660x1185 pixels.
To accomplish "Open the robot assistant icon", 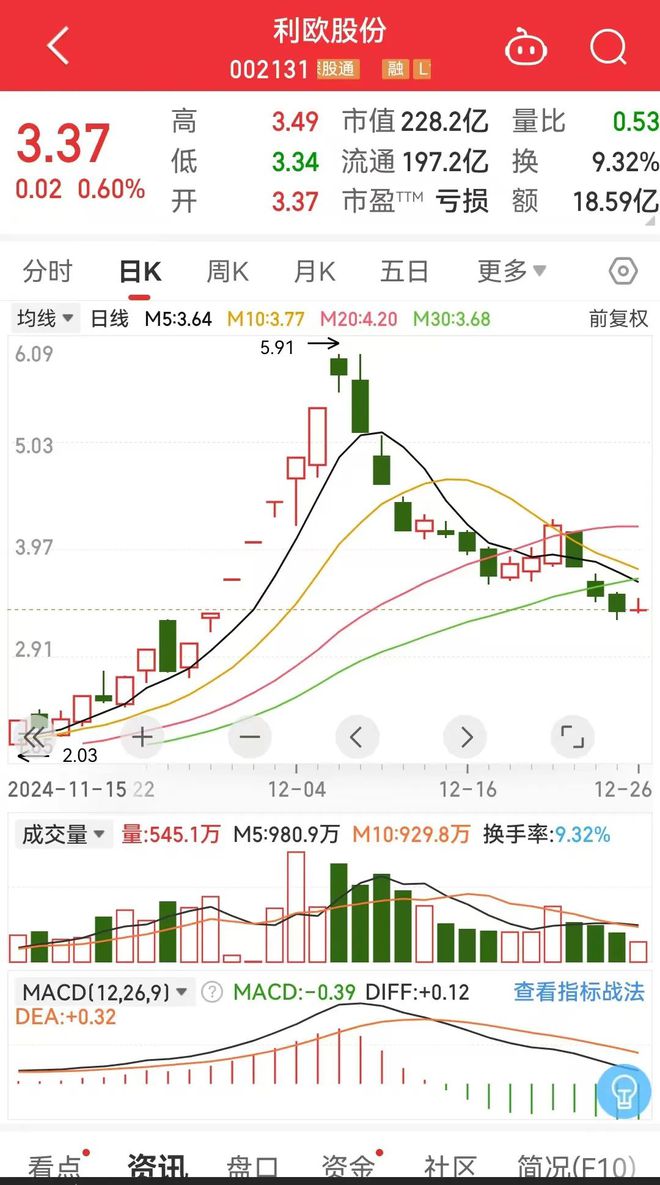I will point(528,47).
